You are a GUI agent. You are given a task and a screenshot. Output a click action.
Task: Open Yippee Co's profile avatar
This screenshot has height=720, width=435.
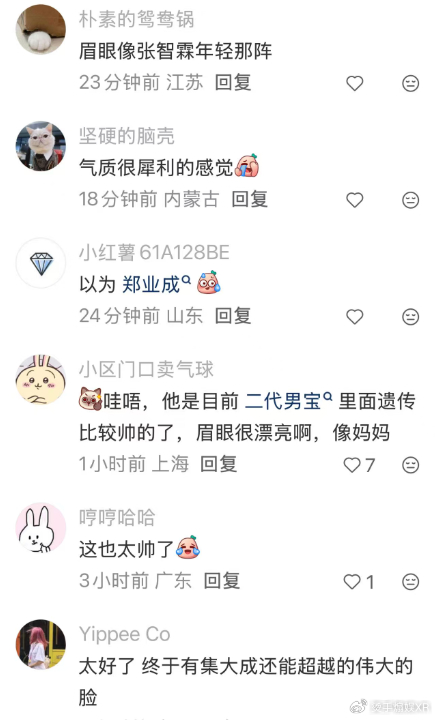41,644
